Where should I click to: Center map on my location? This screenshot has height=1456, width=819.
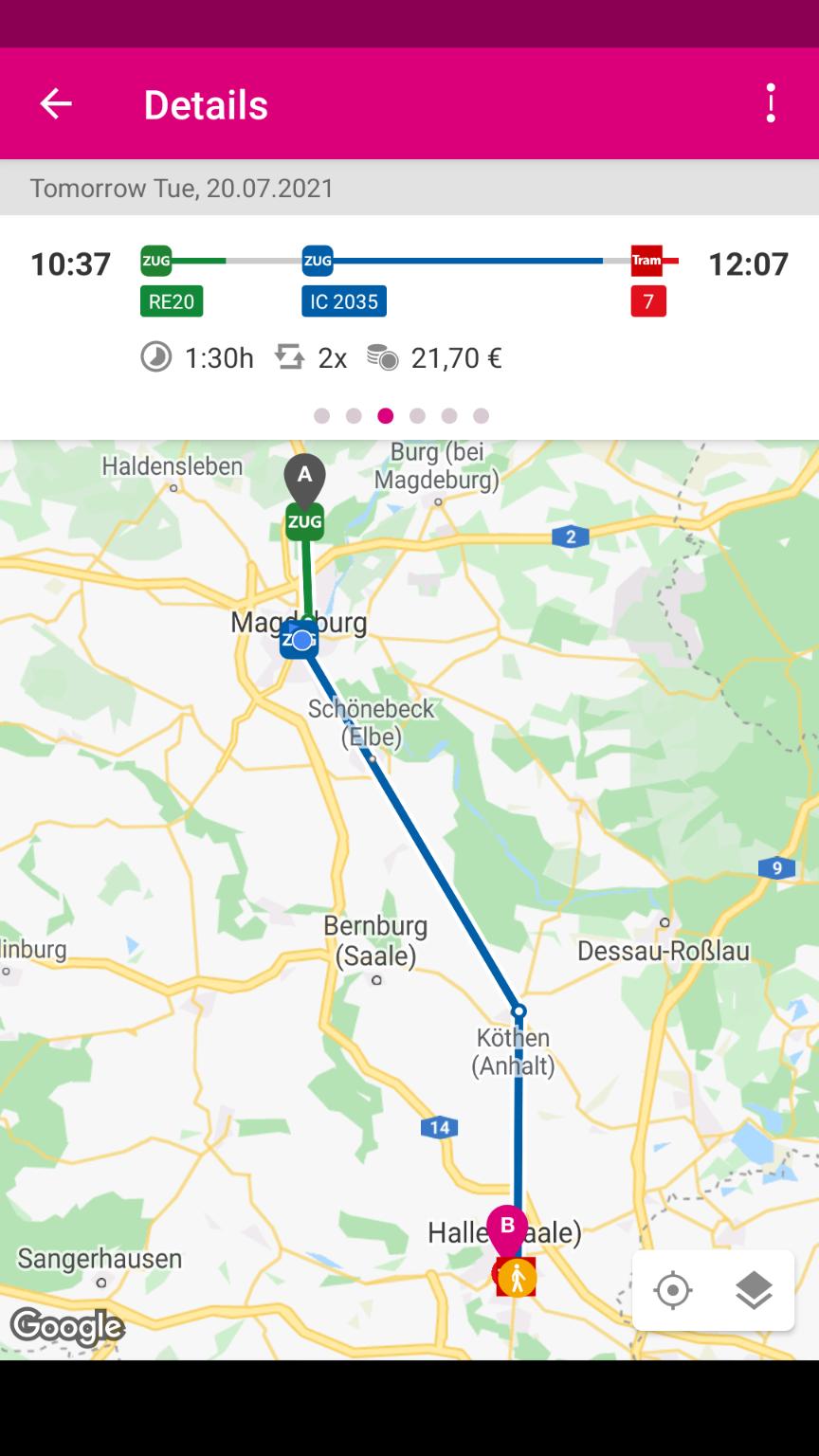pos(673,1290)
